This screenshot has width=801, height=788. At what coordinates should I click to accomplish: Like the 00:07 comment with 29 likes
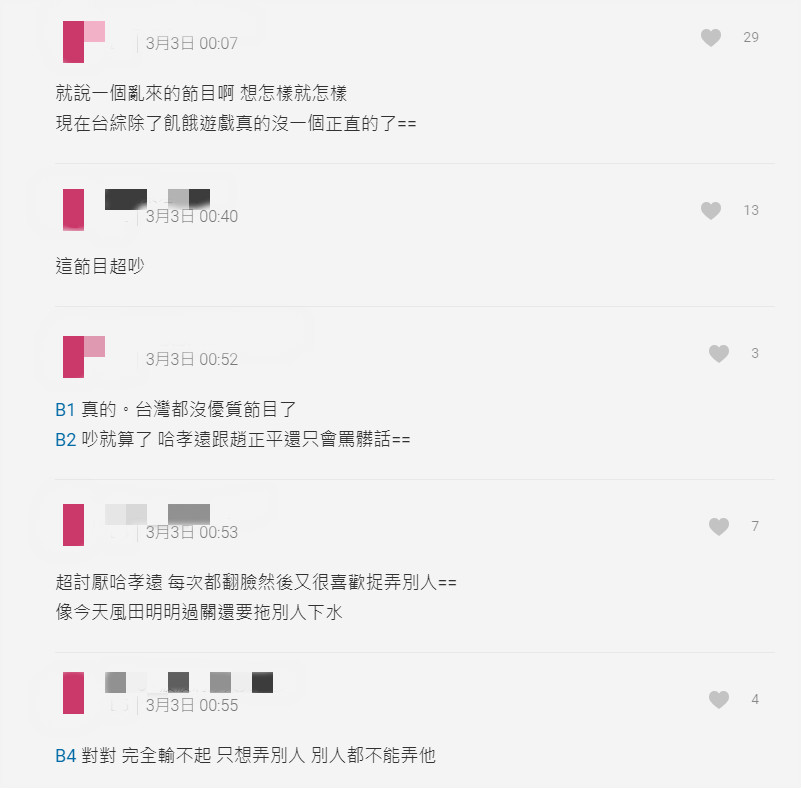[711, 38]
